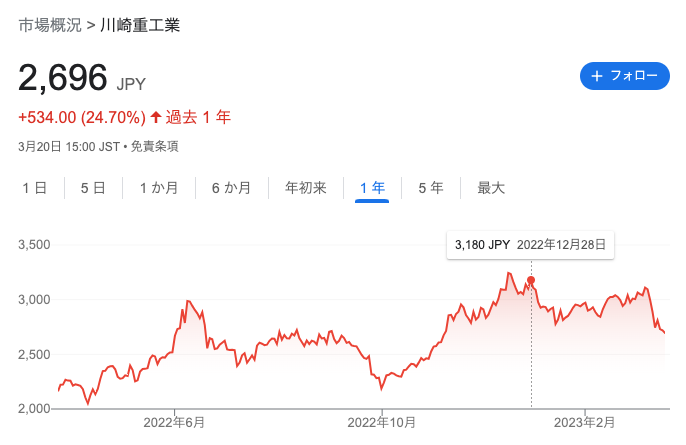
Task: Show the 1か月 chart period
Action: point(159,187)
